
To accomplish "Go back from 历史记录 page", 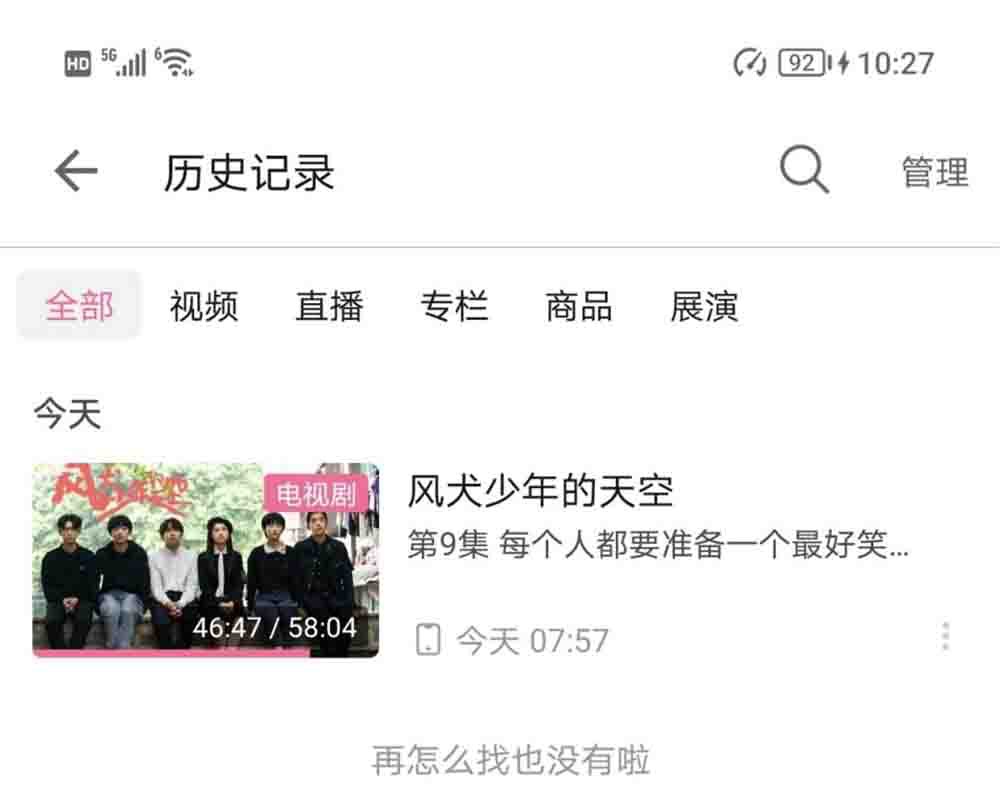I will (76, 171).
